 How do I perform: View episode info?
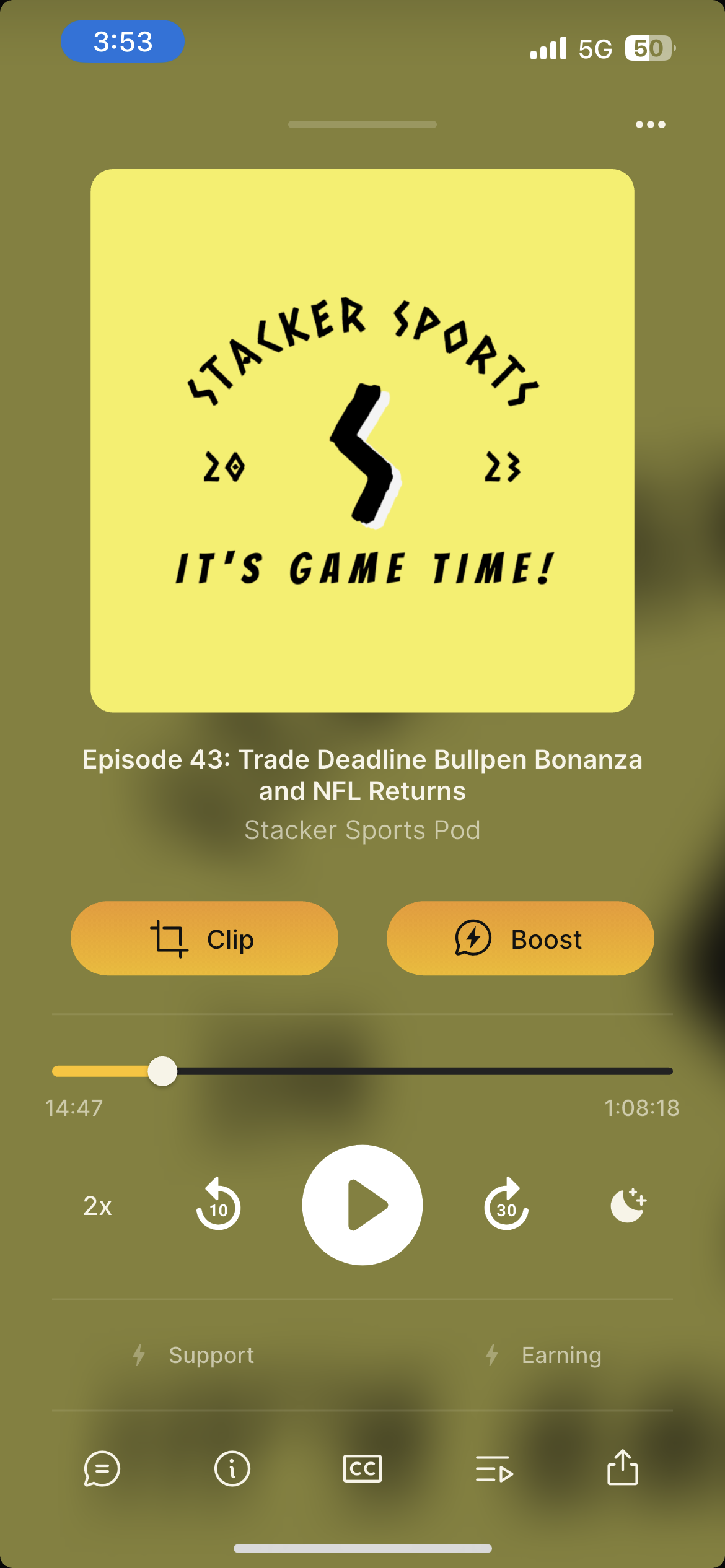point(232,1468)
